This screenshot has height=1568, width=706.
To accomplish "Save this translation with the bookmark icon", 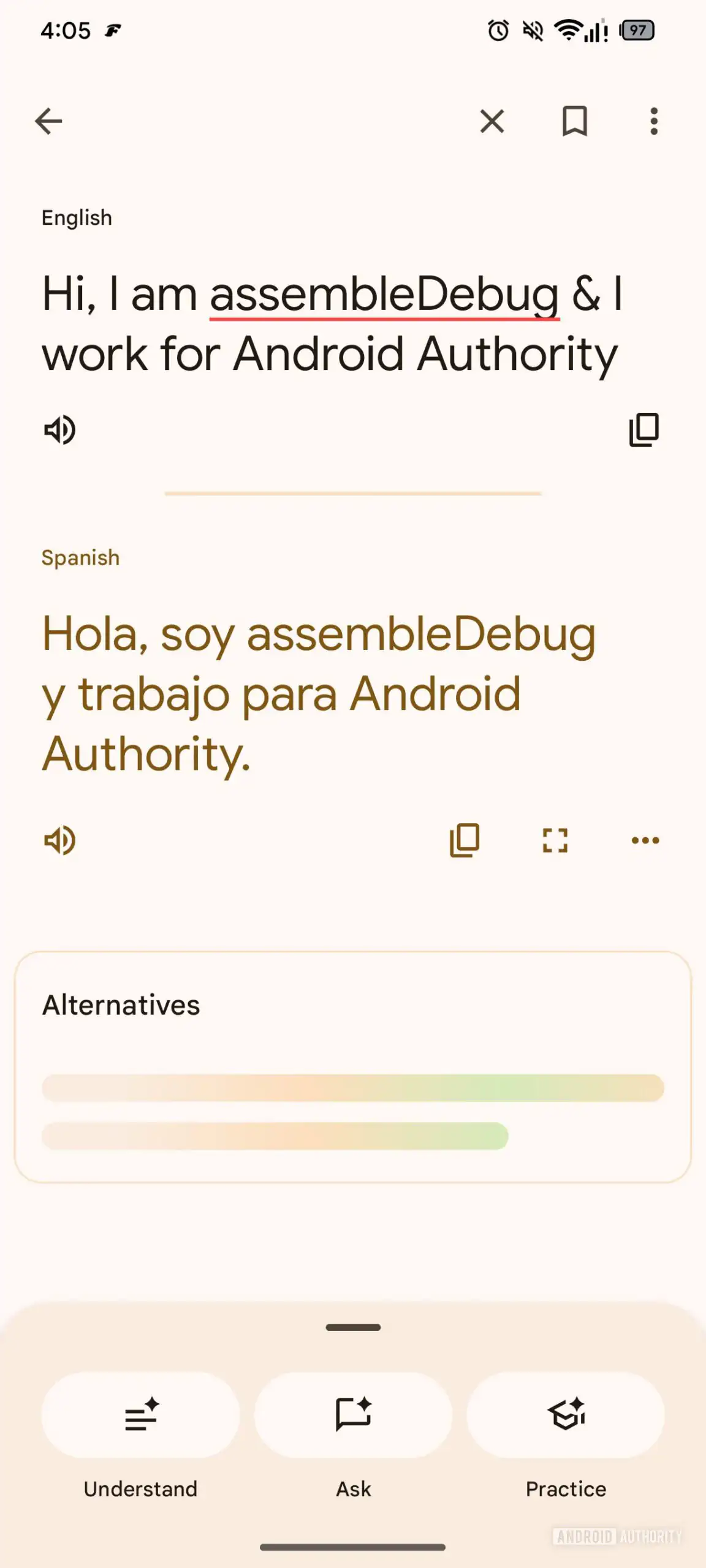I will 574,121.
